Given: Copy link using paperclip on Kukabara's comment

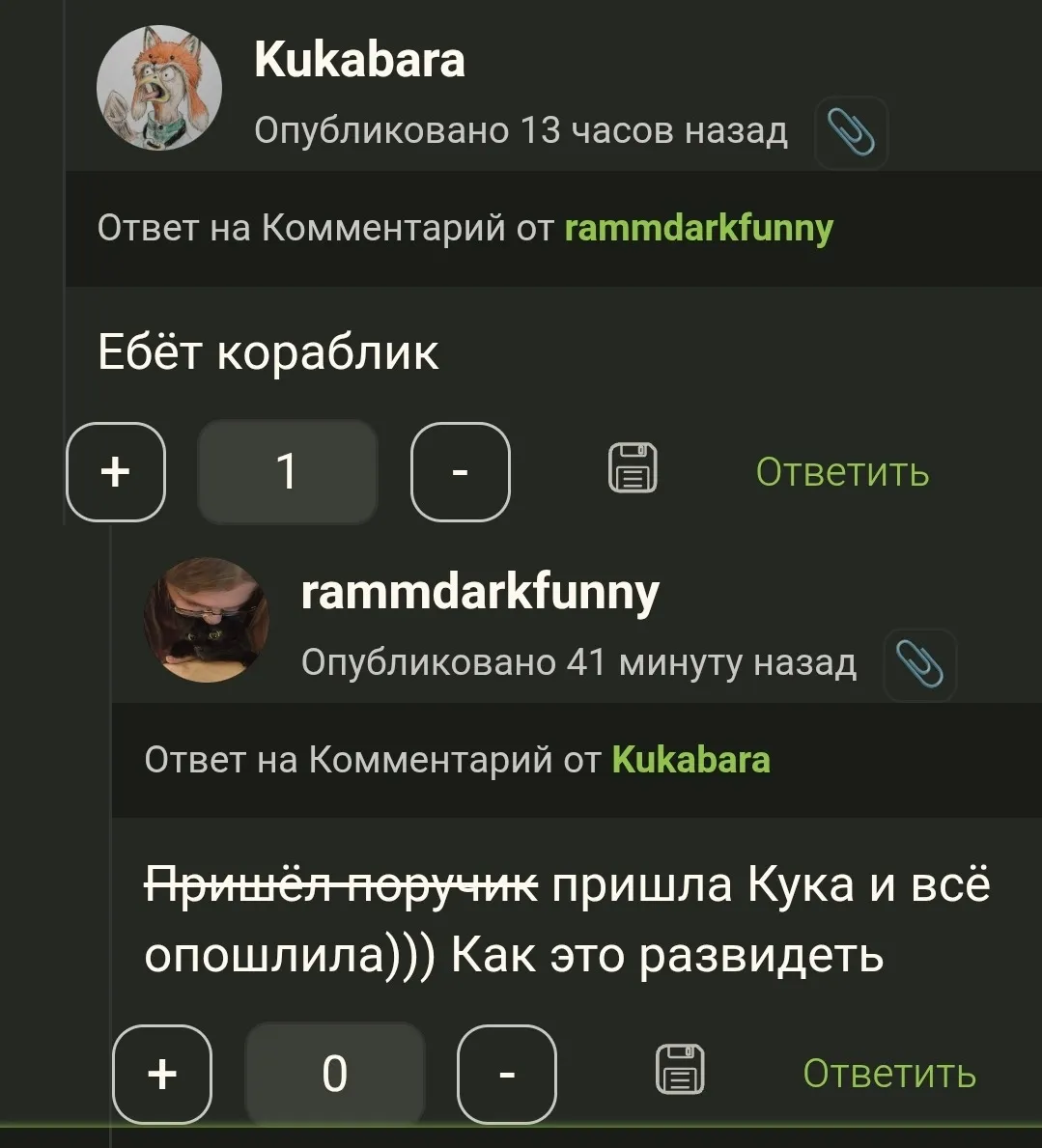Looking at the screenshot, I should pyautogui.click(x=851, y=132).
